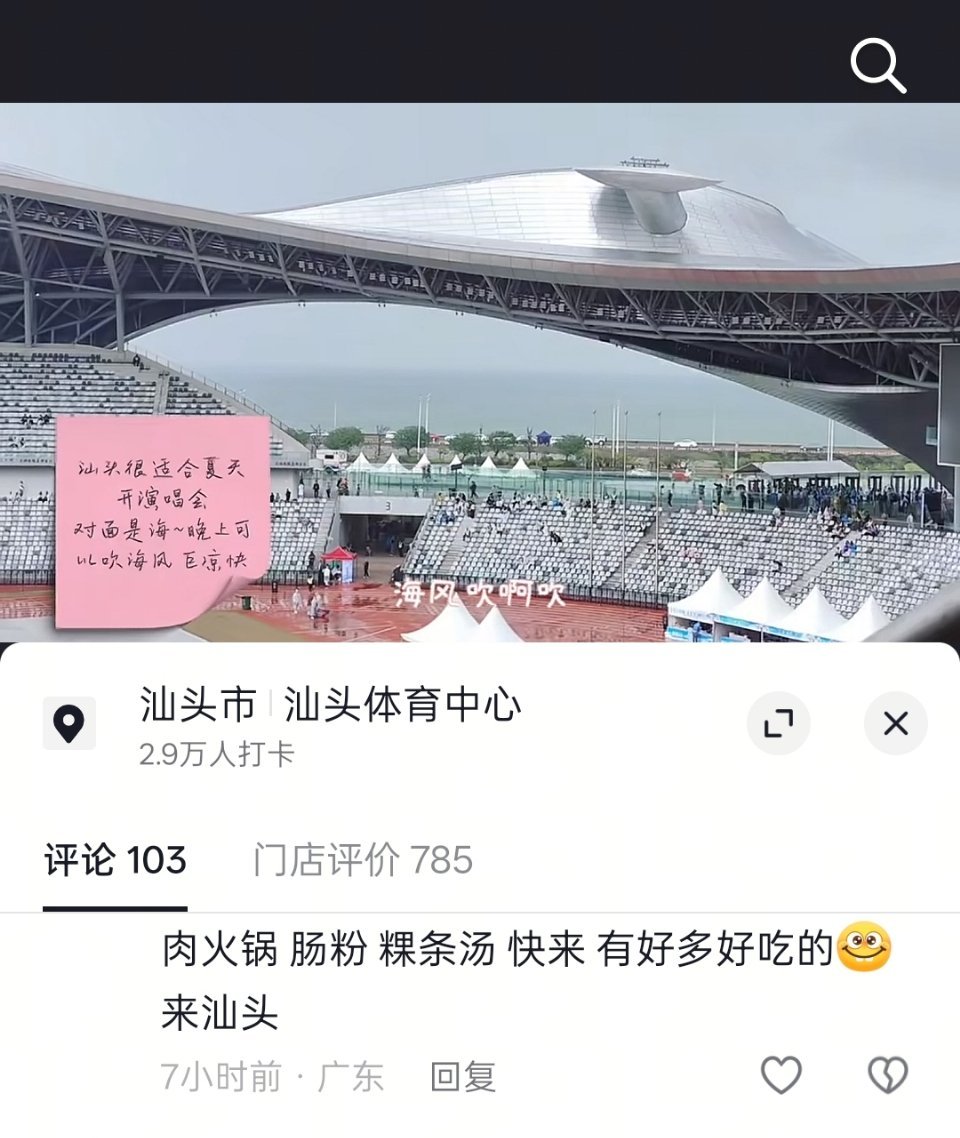Image resolution: width=960 pixels, height=1138 pixels.
Task: Tap the location pin icon
Action: (71, 721)
